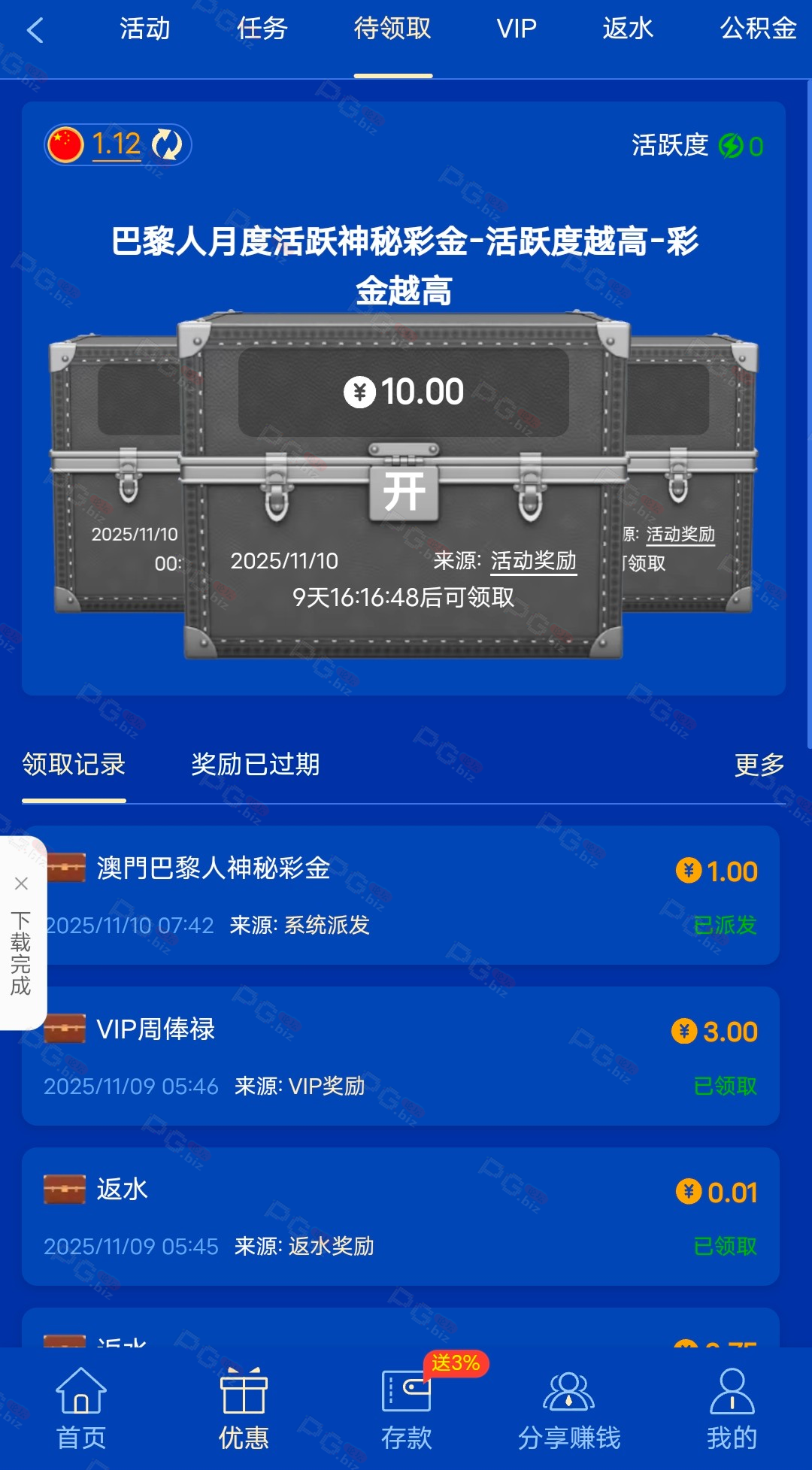Switch to the 返水 tab

pyautogui.click(x=628, y=29)
